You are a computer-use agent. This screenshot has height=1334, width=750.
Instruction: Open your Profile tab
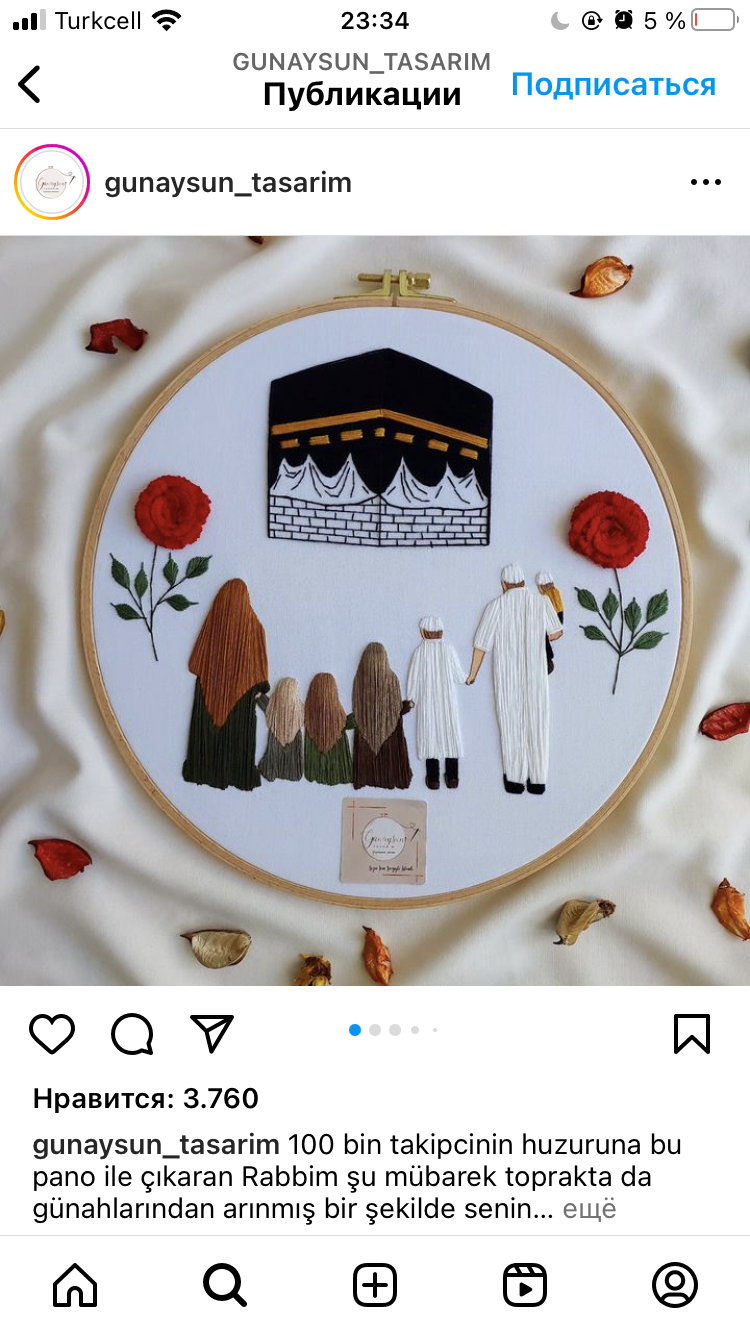pyautogui.click(x=674, y=1284)
